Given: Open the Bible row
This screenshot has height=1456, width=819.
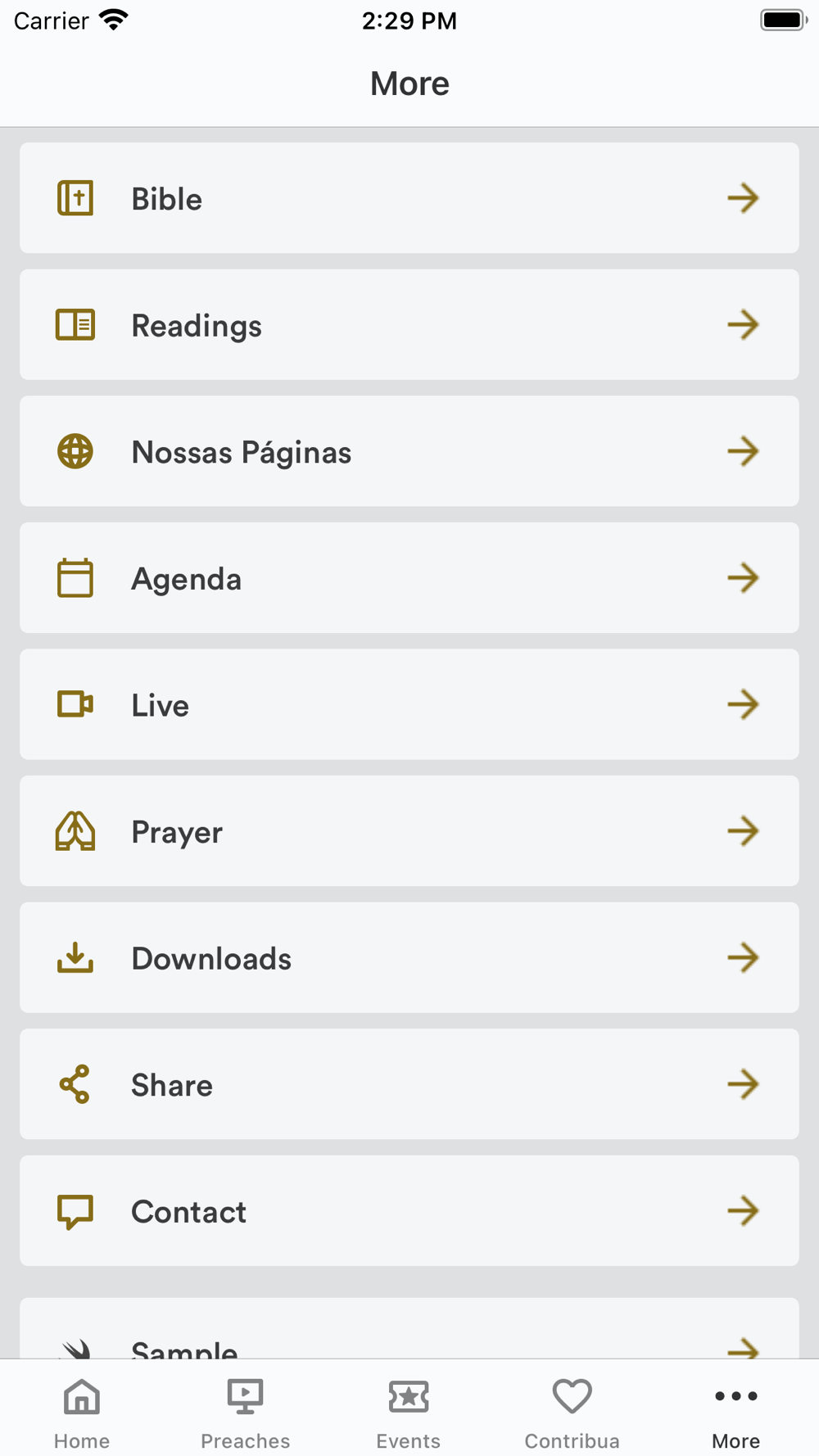Looking at the screenshot, I should click(x=409, y=198).
